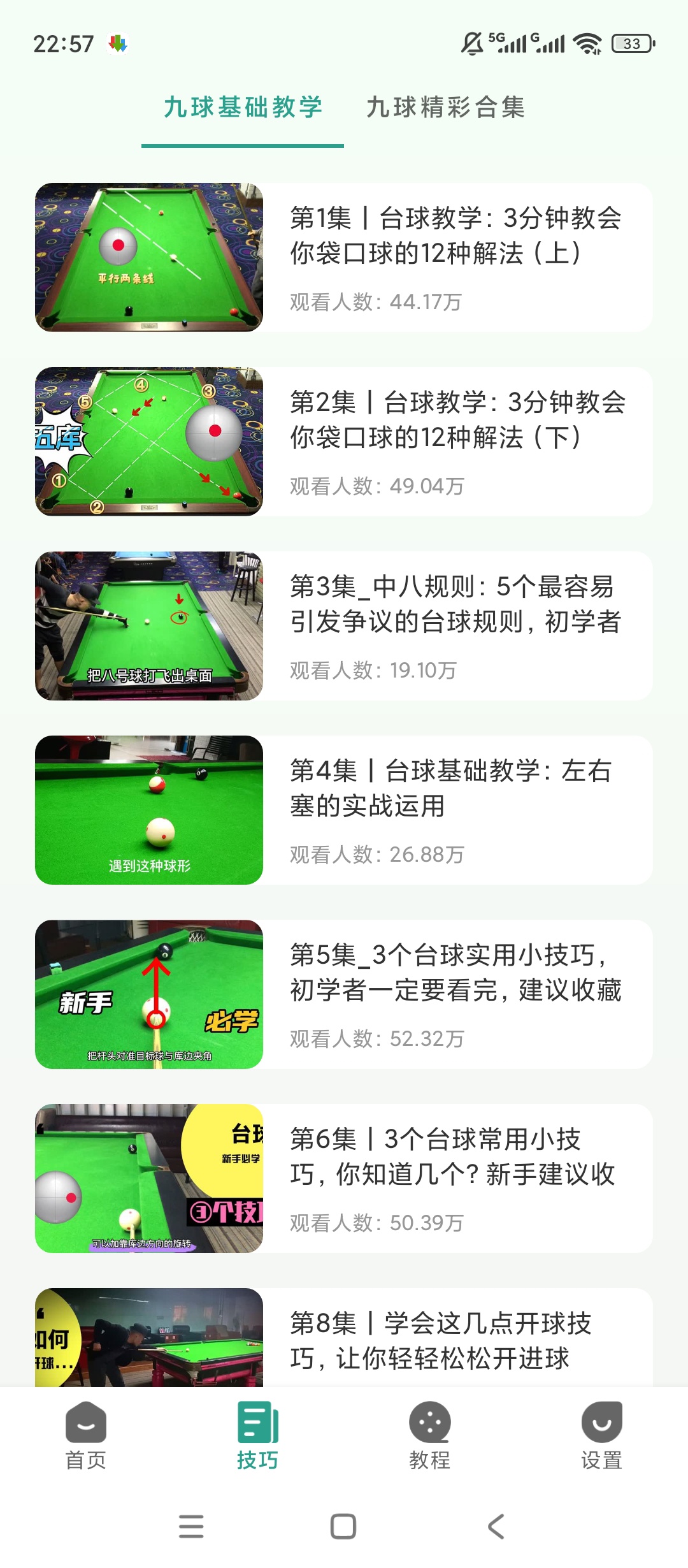Open the 第8集 开球技巧 video
The height and width of the screenshot is (1568, 688).
point(343,1337)
